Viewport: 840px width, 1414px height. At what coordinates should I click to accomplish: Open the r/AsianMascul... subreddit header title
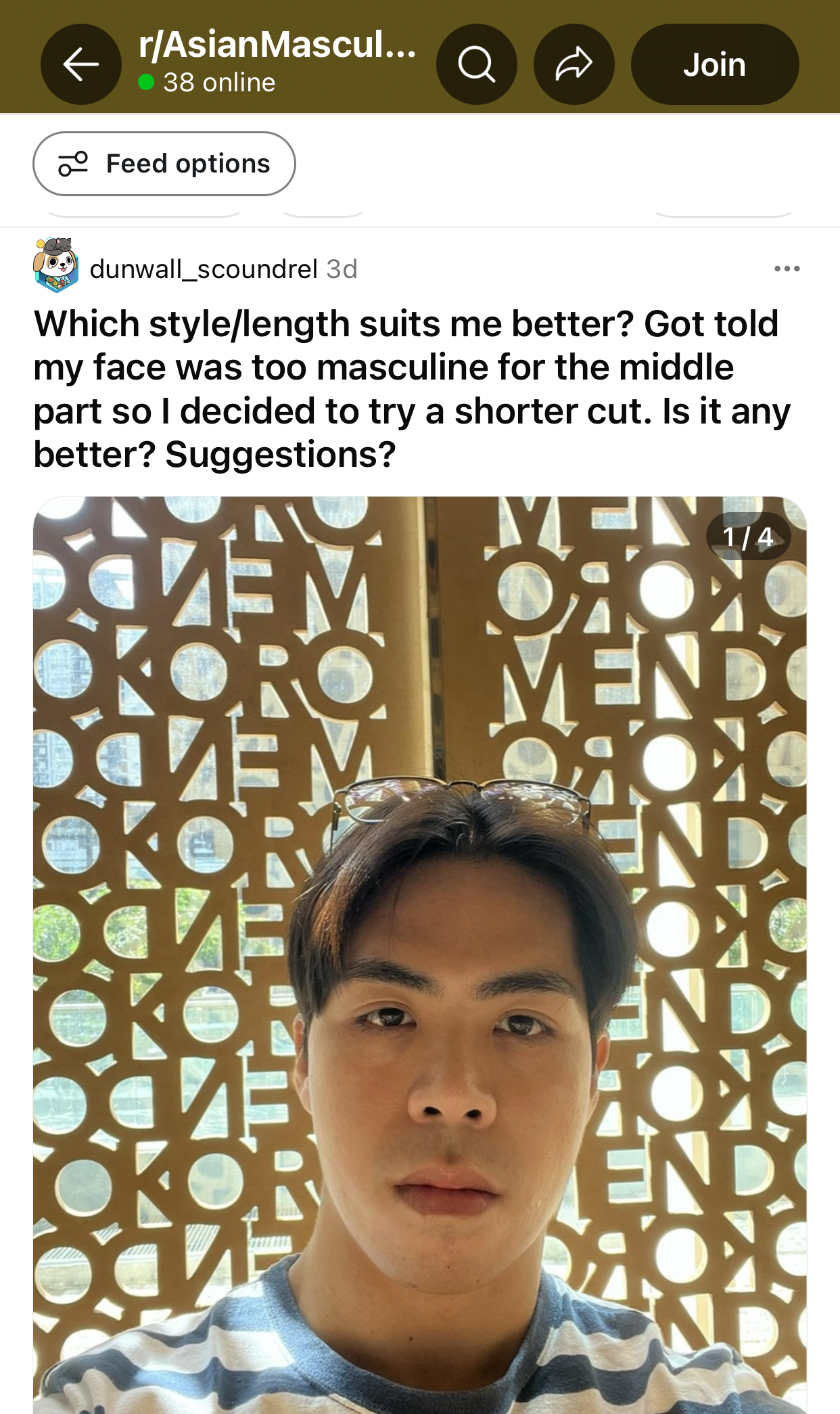coord(277,46)
